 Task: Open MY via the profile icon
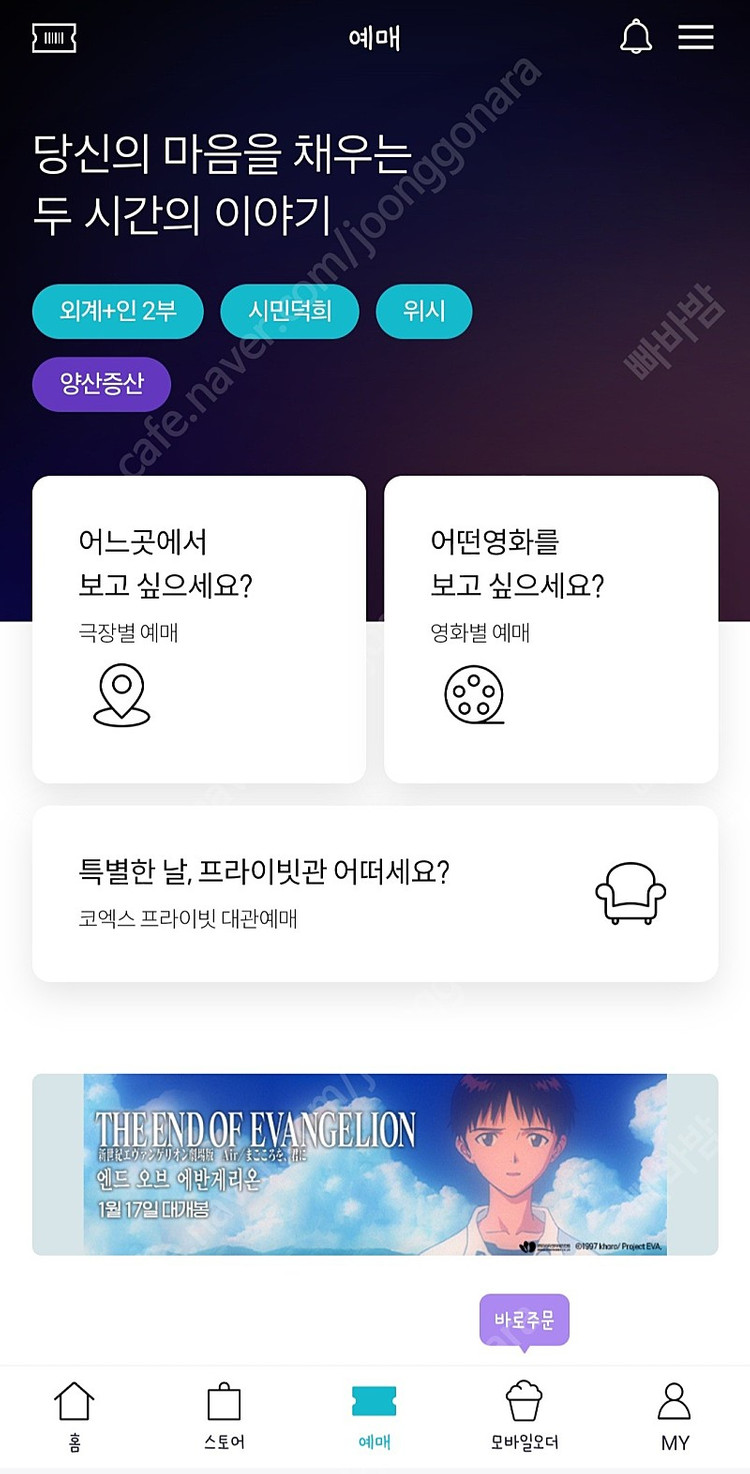click(675, 1403)
